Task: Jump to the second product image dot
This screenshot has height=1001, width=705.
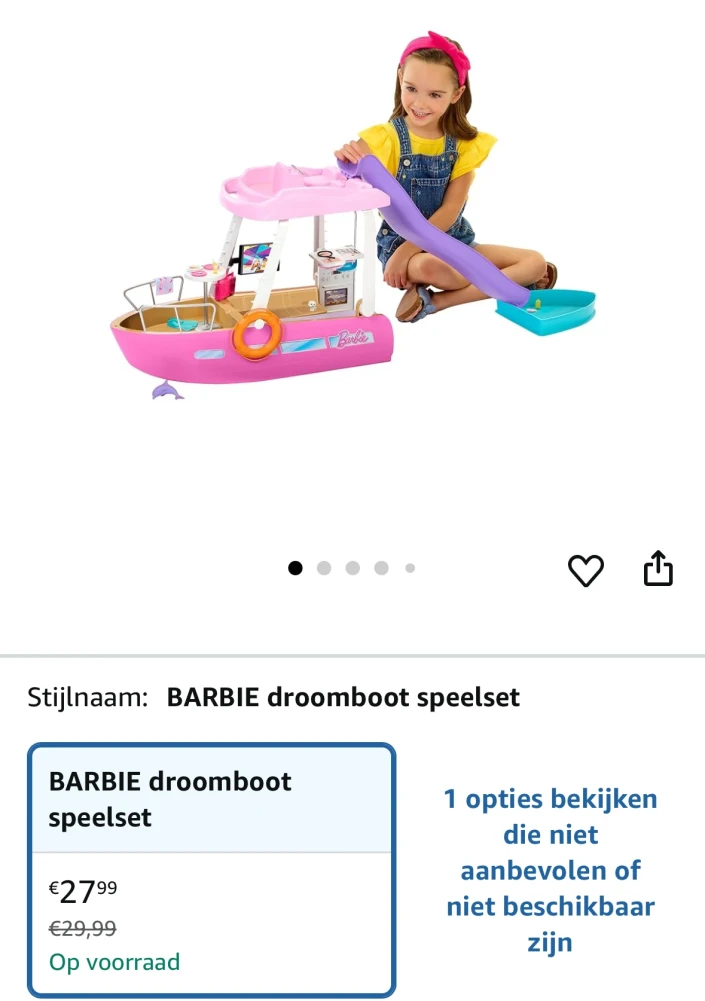Action: pyautogui.click(x=324, y=568)
